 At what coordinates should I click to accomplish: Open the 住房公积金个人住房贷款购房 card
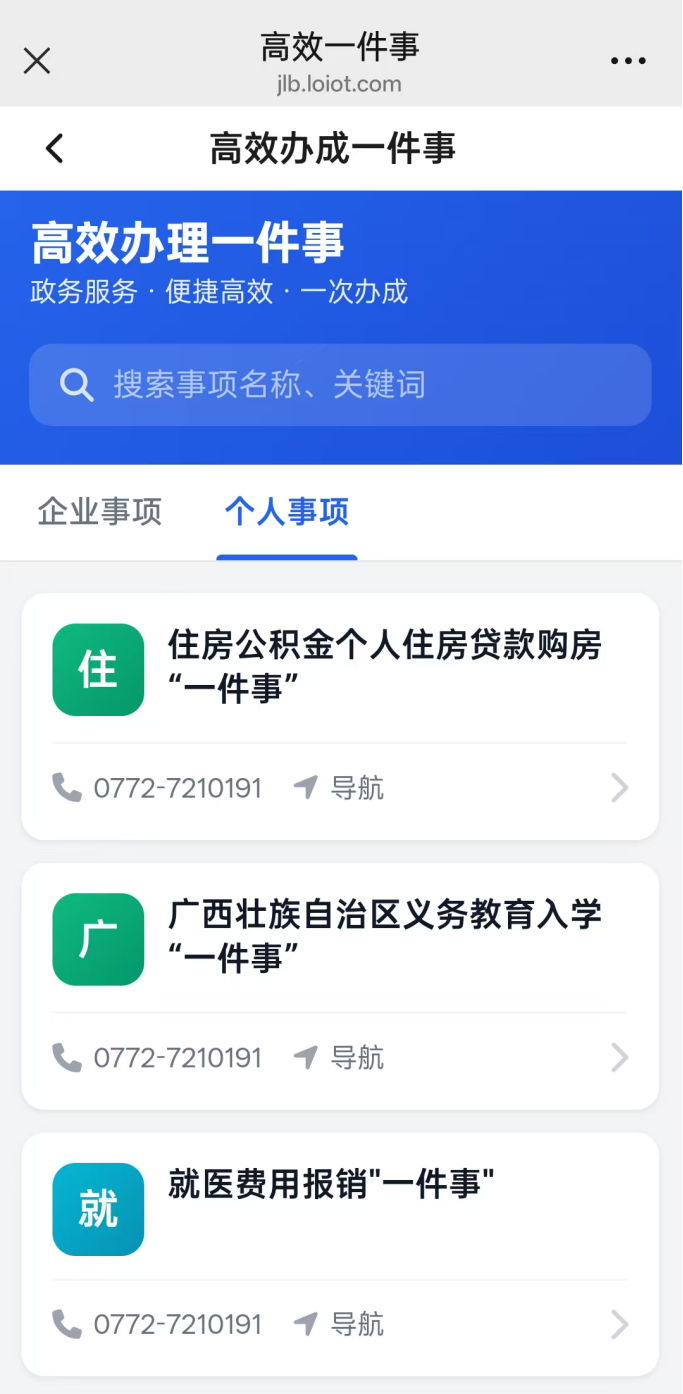[384, 666]
